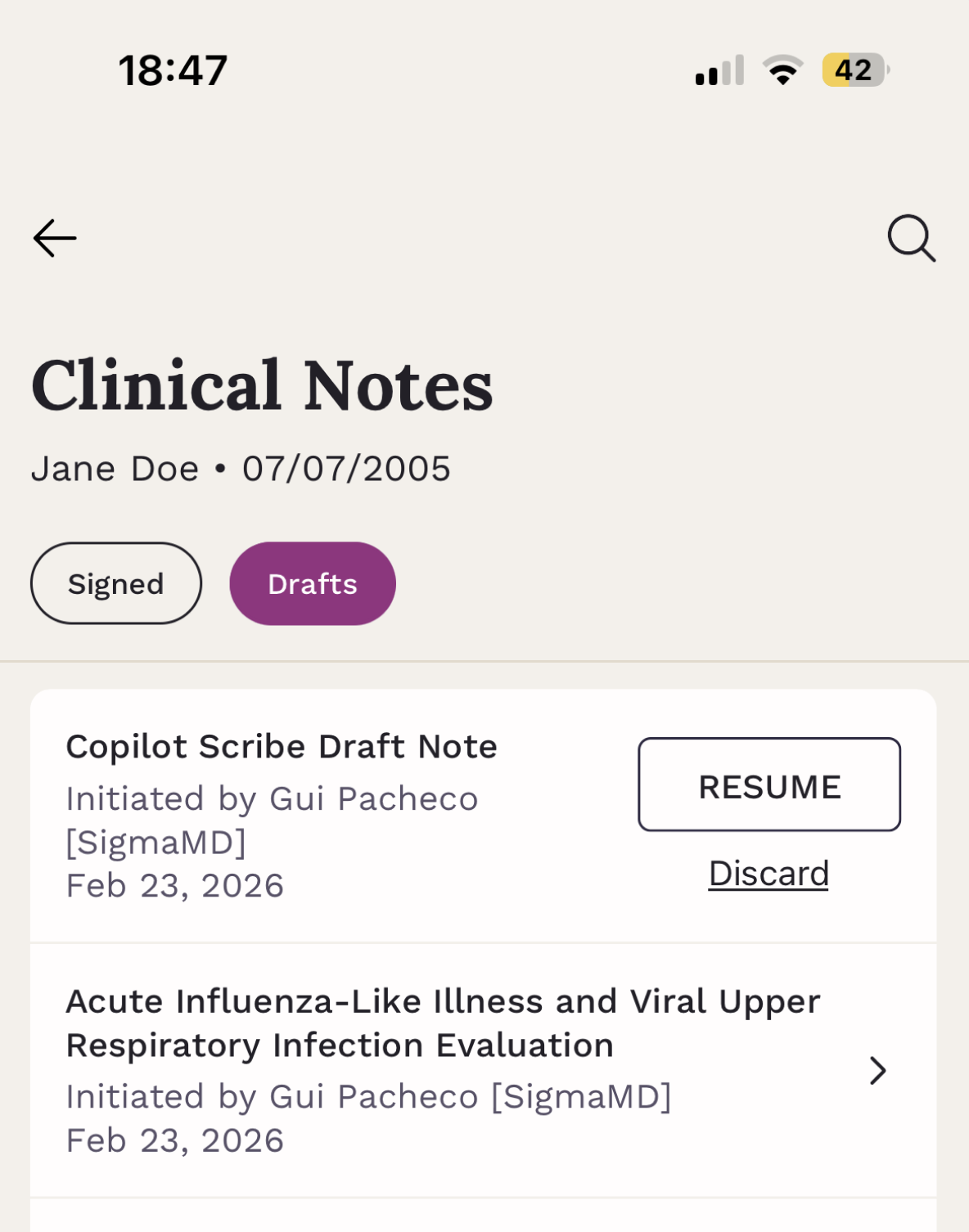Resume the Copilot Scribe Draft Note
The image size is (969, 1232).
coord(769,785)
